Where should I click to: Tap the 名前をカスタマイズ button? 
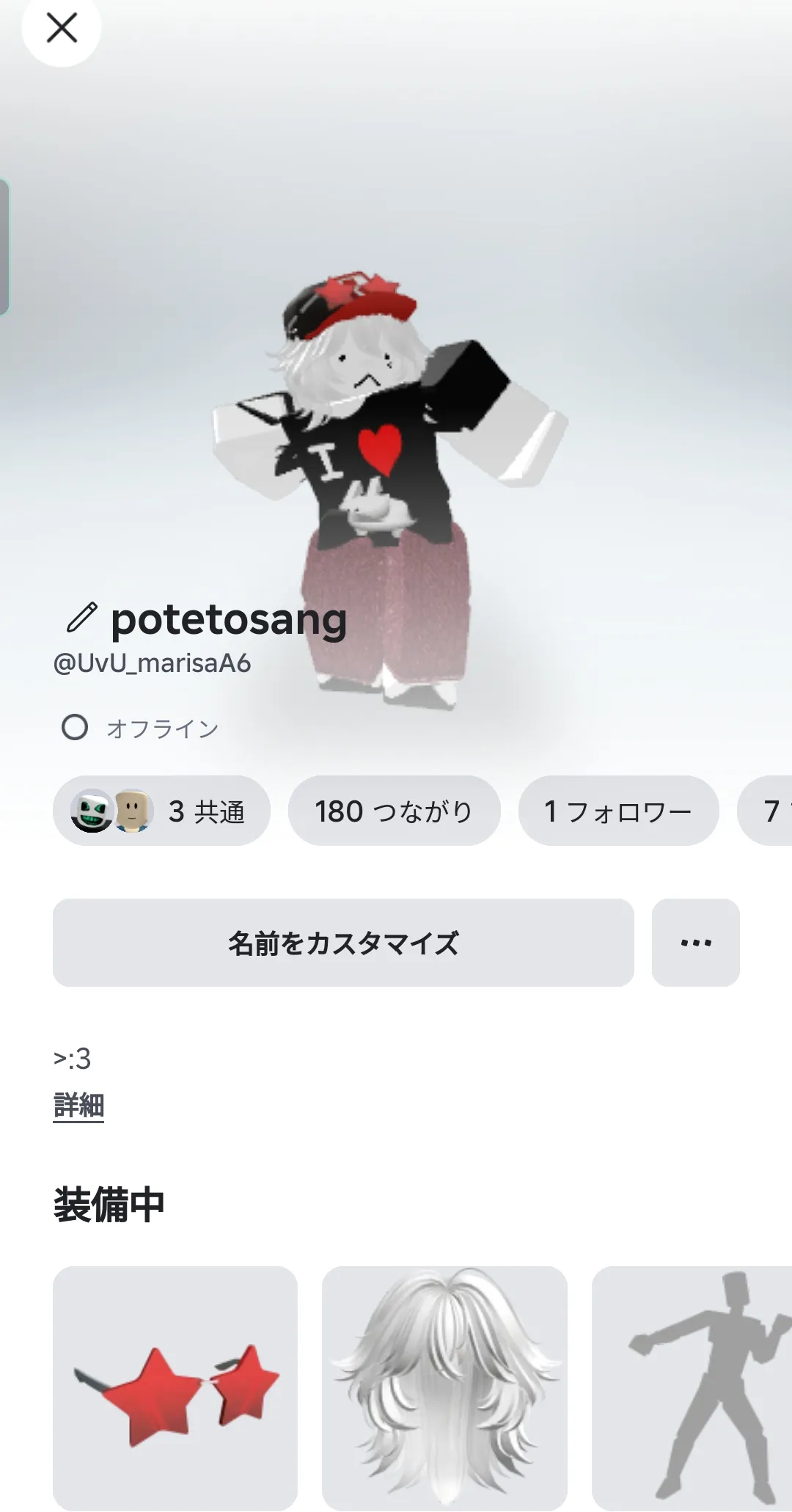coord(343,943)
